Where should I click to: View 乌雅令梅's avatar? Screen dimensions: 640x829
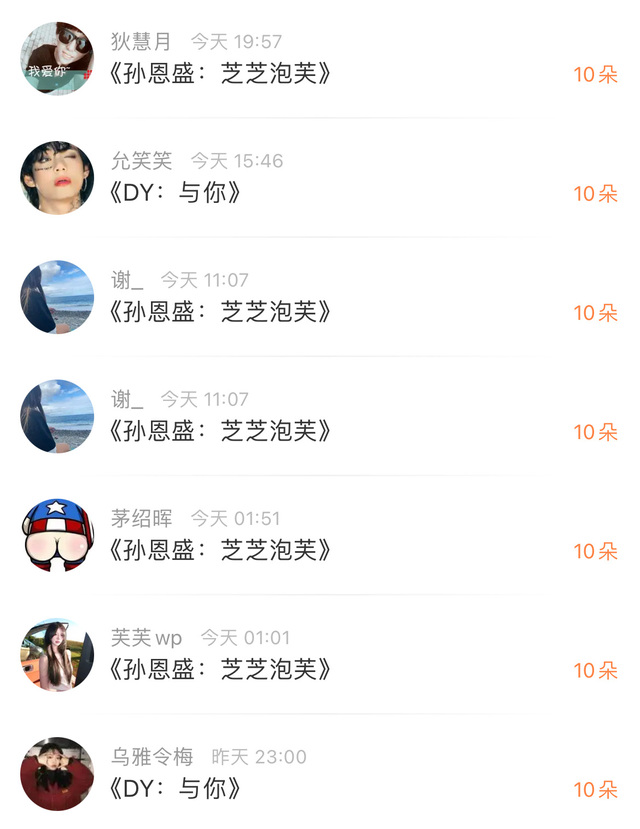coord(56,773)
